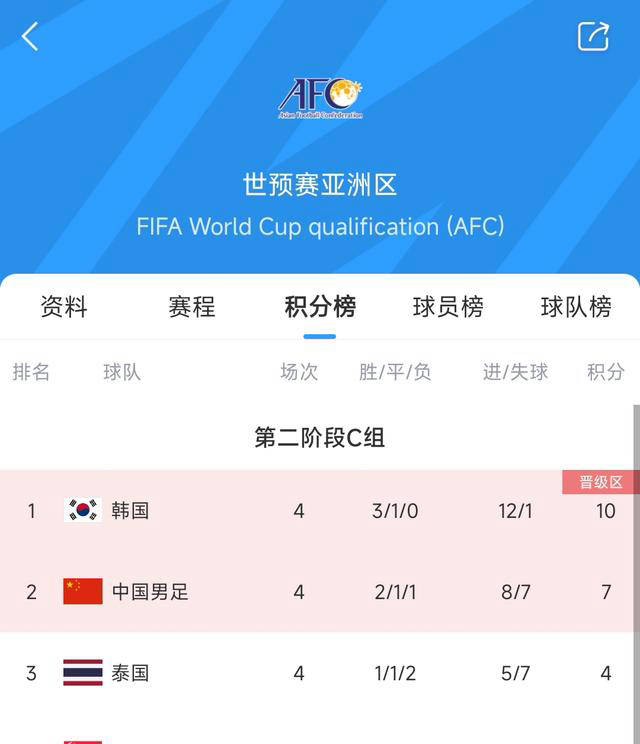This screenshot has width=640, height=744.
Task: Select the 积分榜 tab
Action: 320,307
